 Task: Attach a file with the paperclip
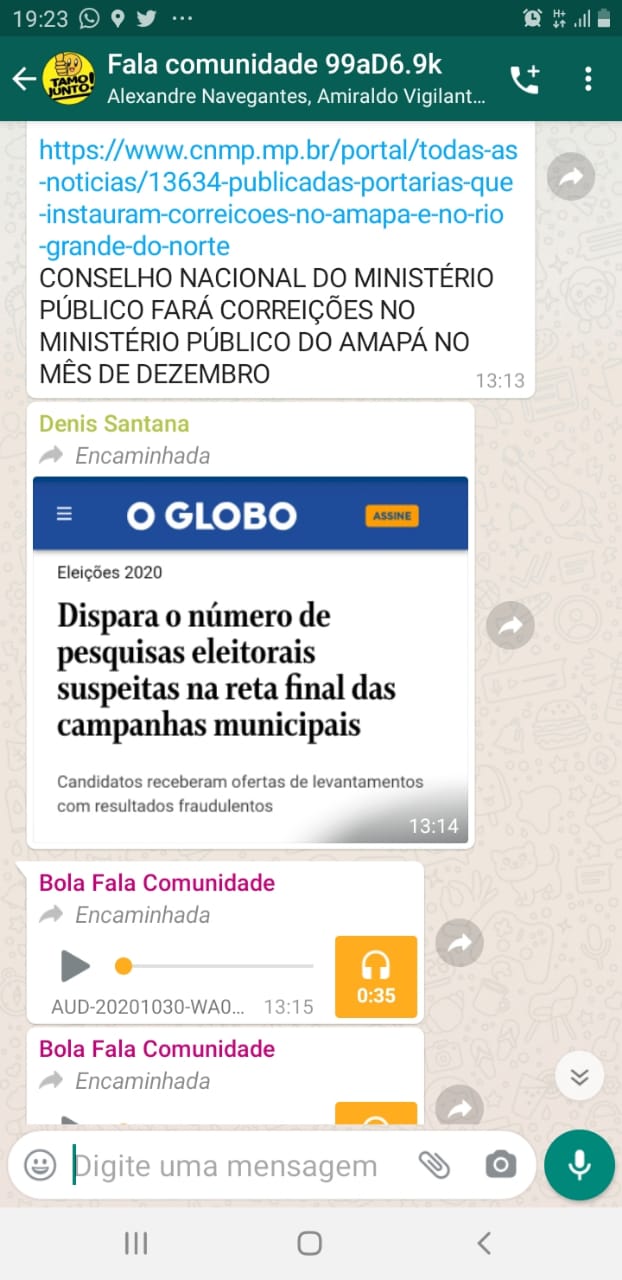point(434,1165)
